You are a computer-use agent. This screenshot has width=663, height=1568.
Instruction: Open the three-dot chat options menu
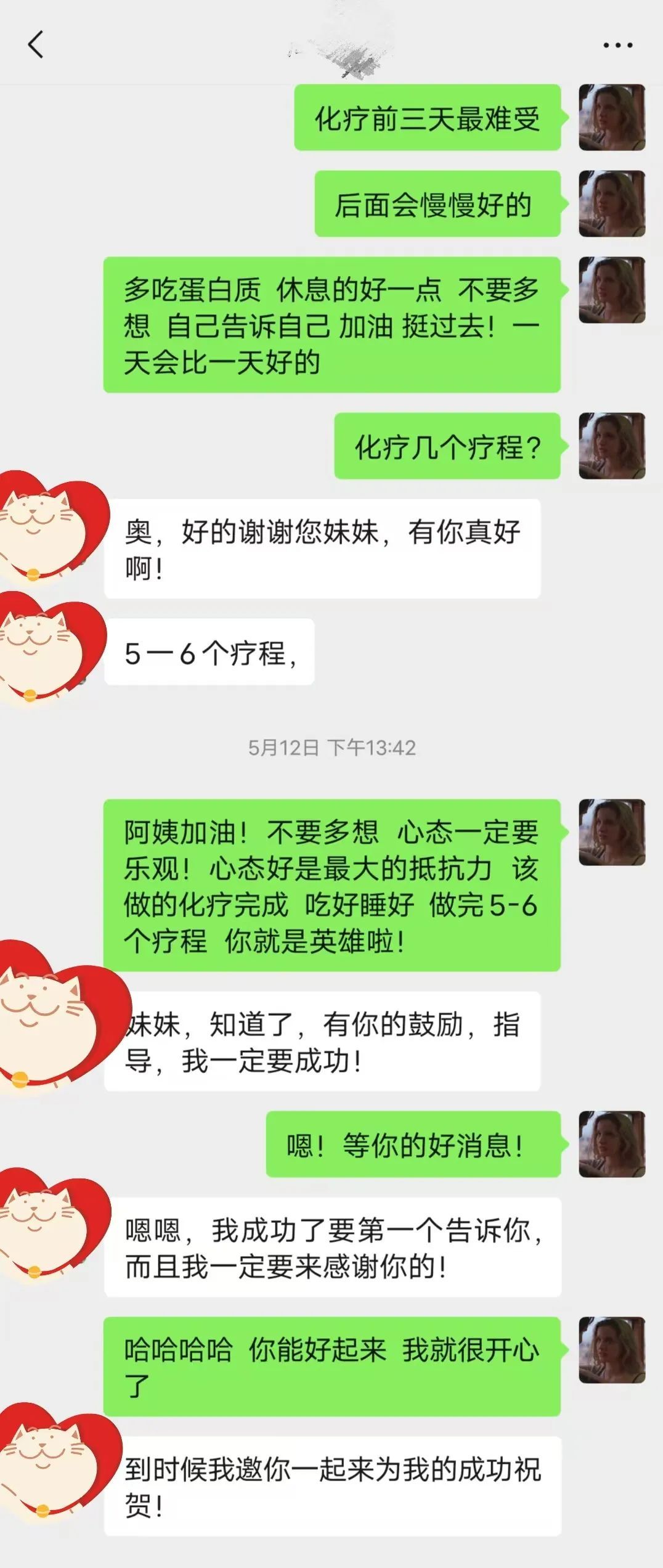[x=617, y=45]
